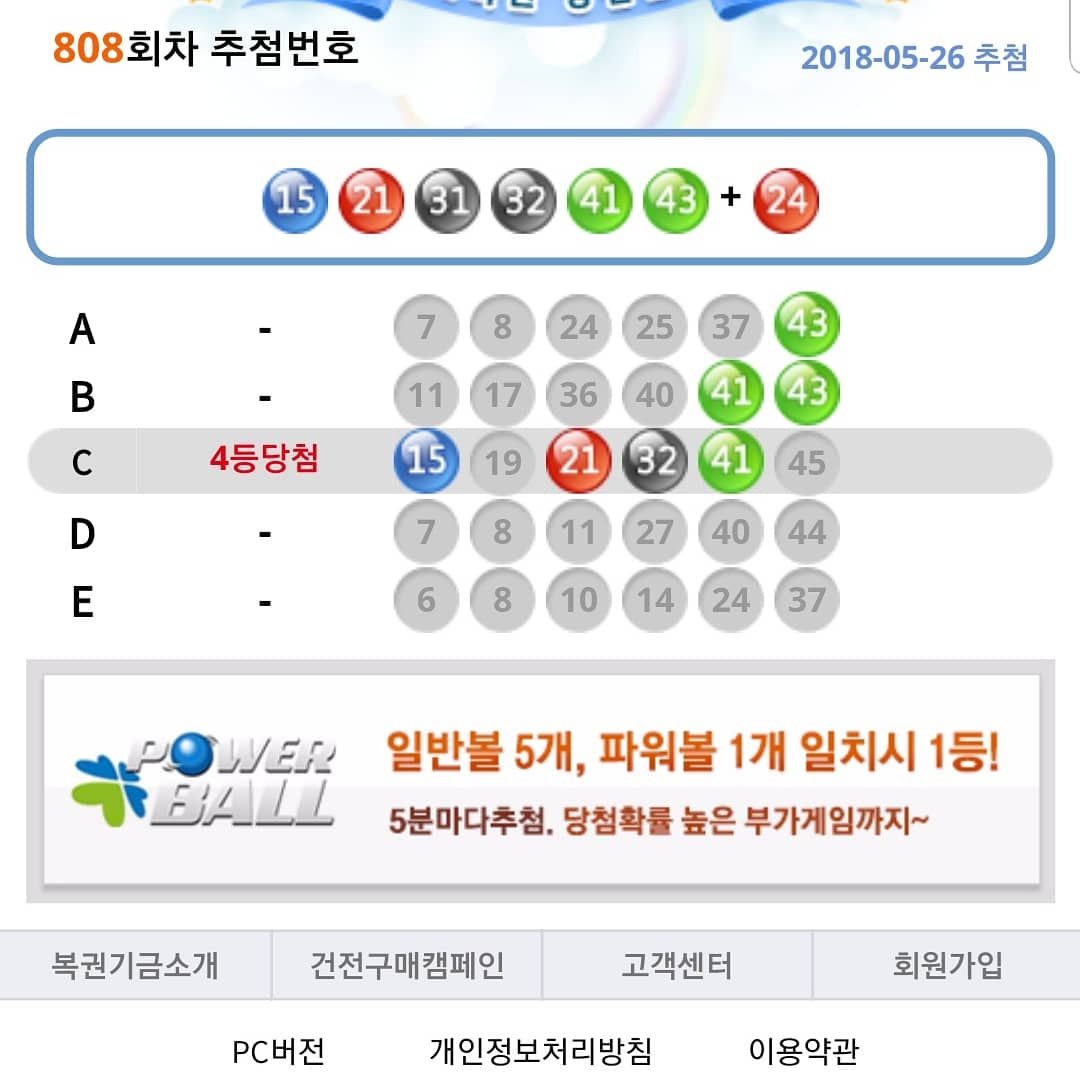Open the Powerball promotional banner
1080x1080 pixels.
pyautogui.click(x=540, y=780)
